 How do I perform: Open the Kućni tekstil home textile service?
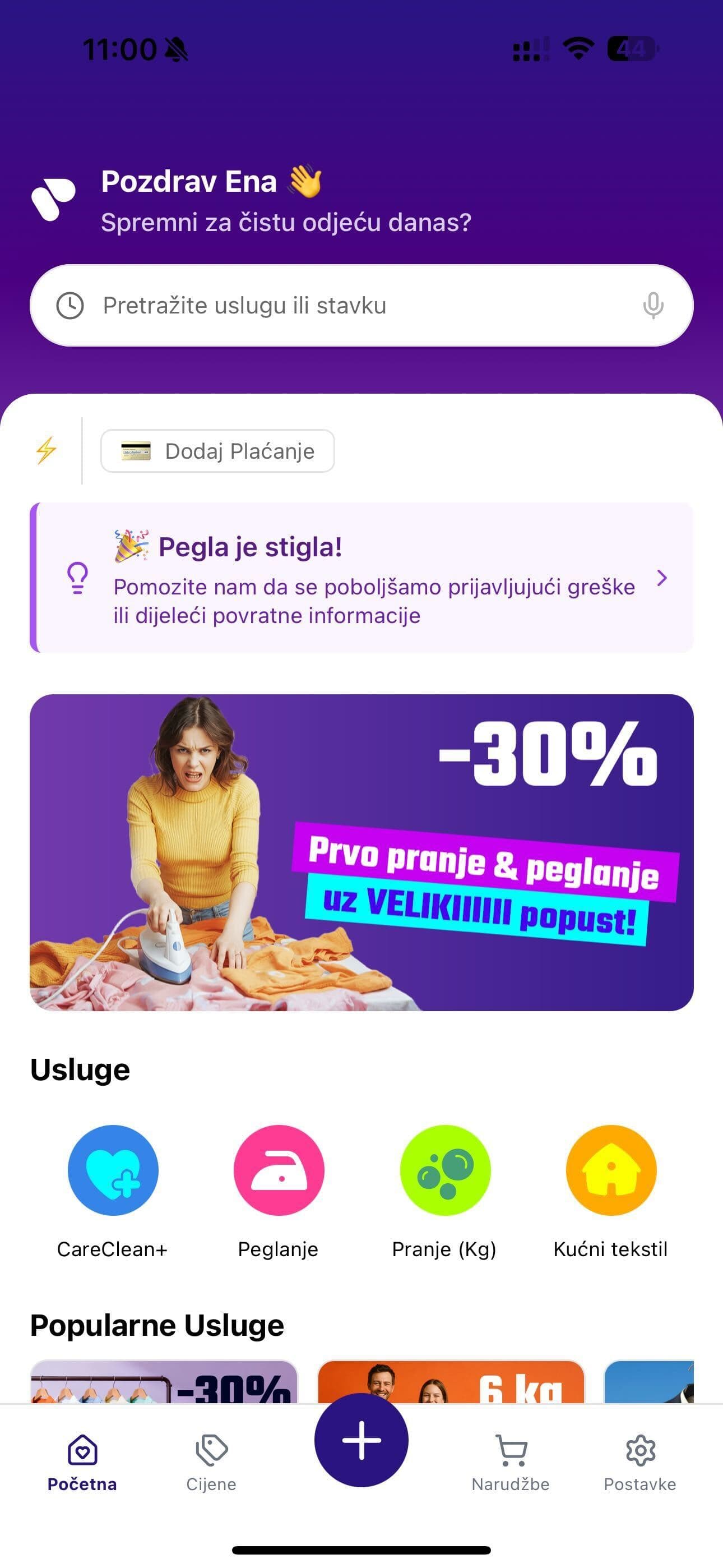tap(610, 1170)
